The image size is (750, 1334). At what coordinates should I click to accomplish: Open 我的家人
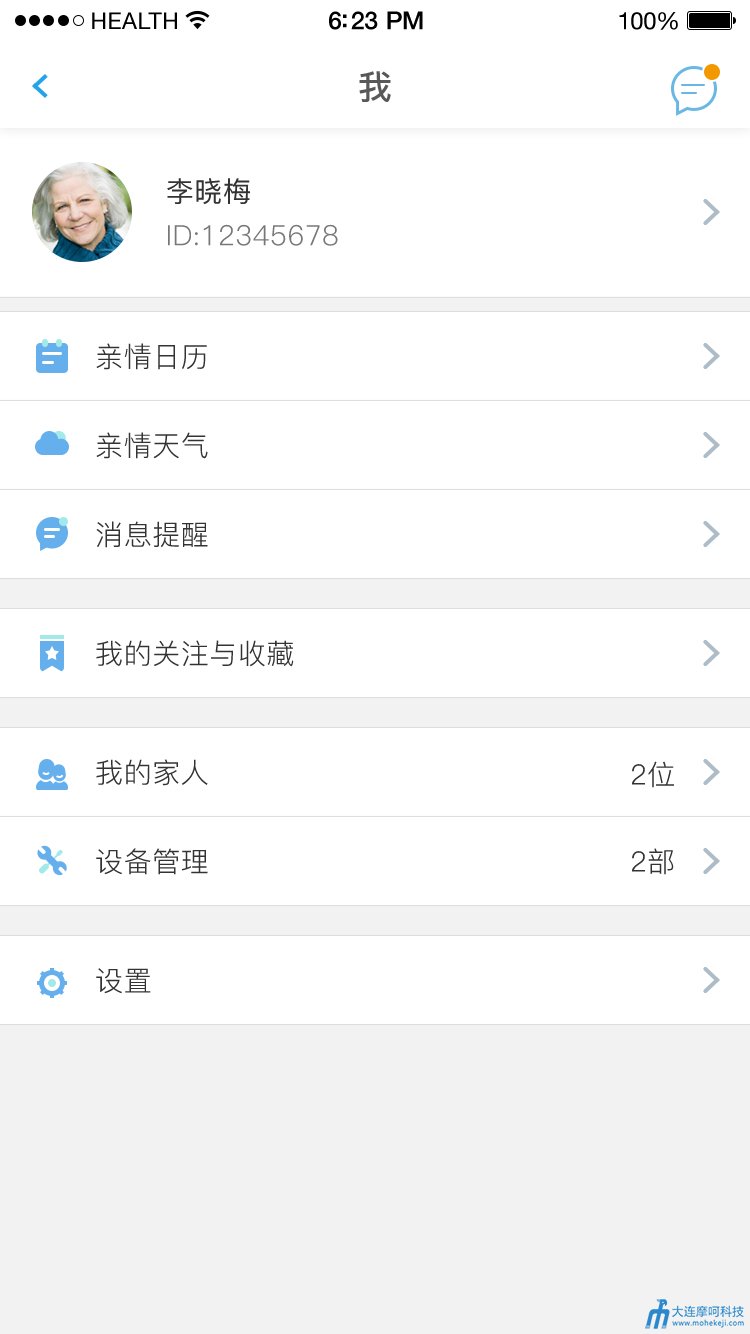(375, 772)
